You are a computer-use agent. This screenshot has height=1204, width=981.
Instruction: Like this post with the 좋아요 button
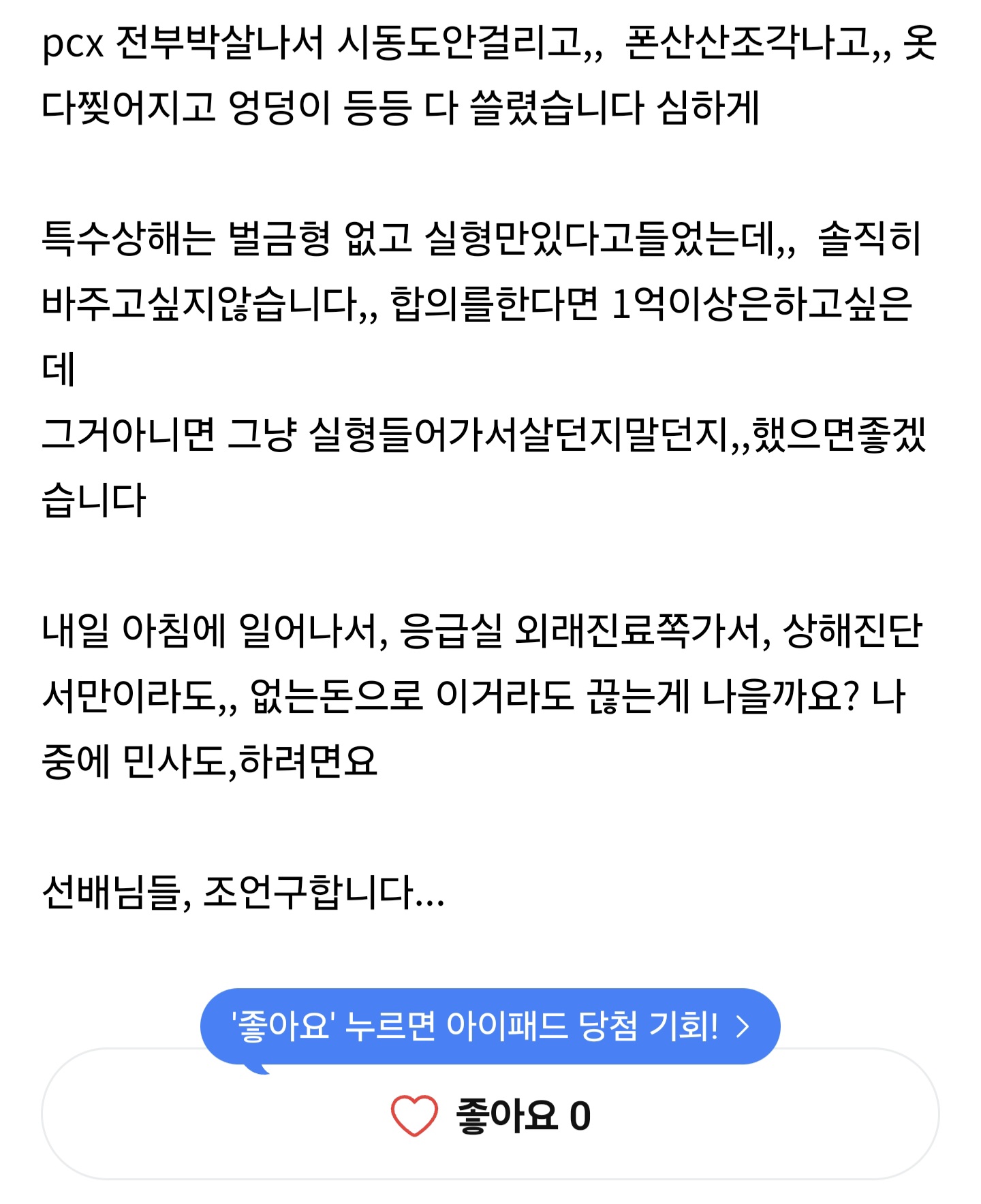(490, 1116)
